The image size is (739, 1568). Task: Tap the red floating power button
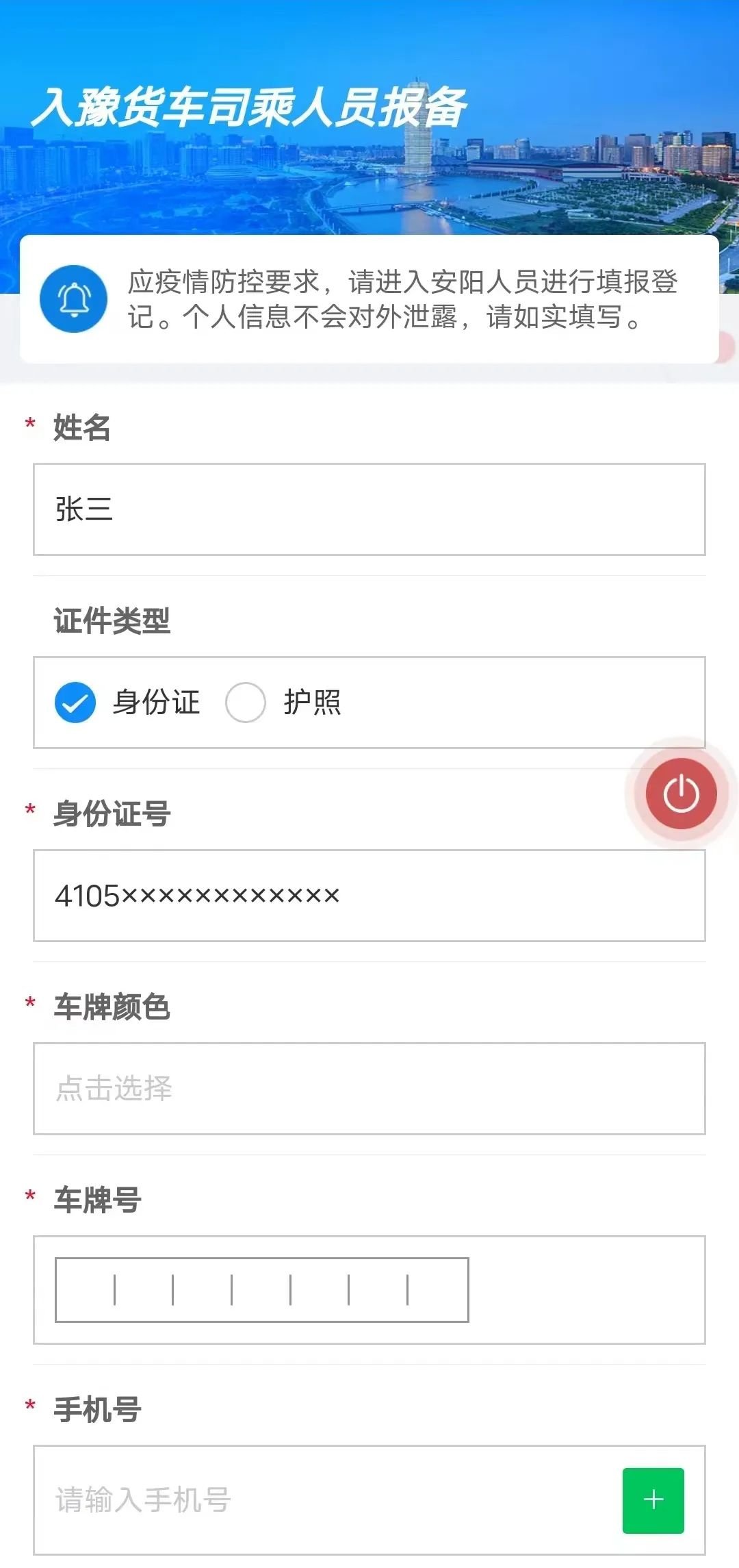[x=682, y=794]
